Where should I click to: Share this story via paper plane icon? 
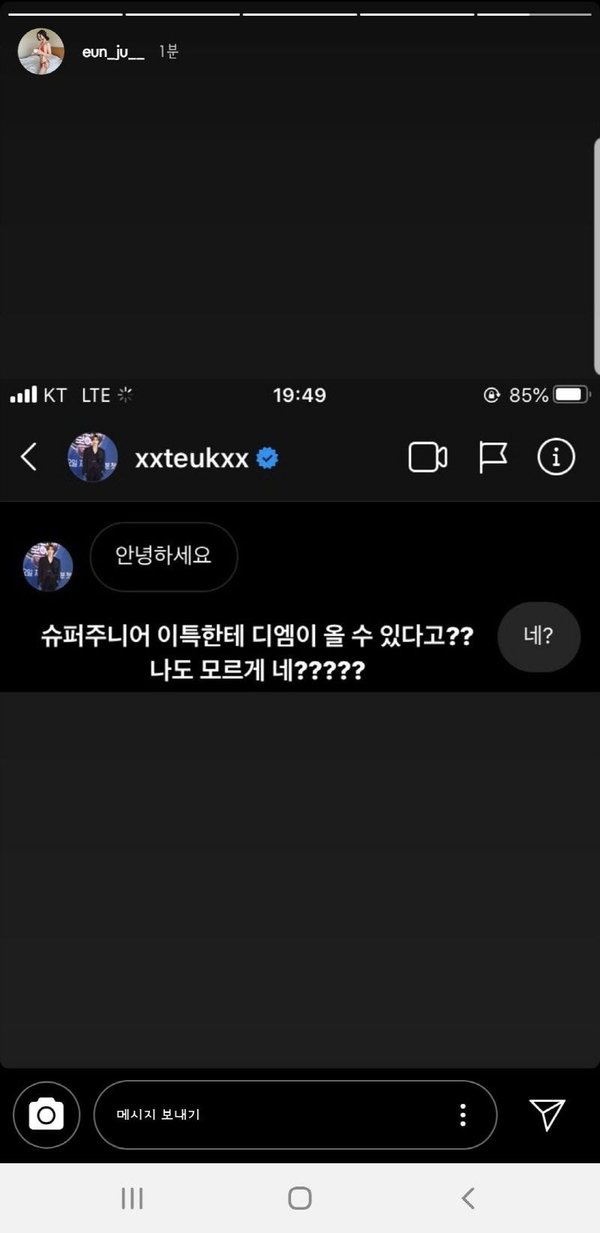tap(547, 1114)
